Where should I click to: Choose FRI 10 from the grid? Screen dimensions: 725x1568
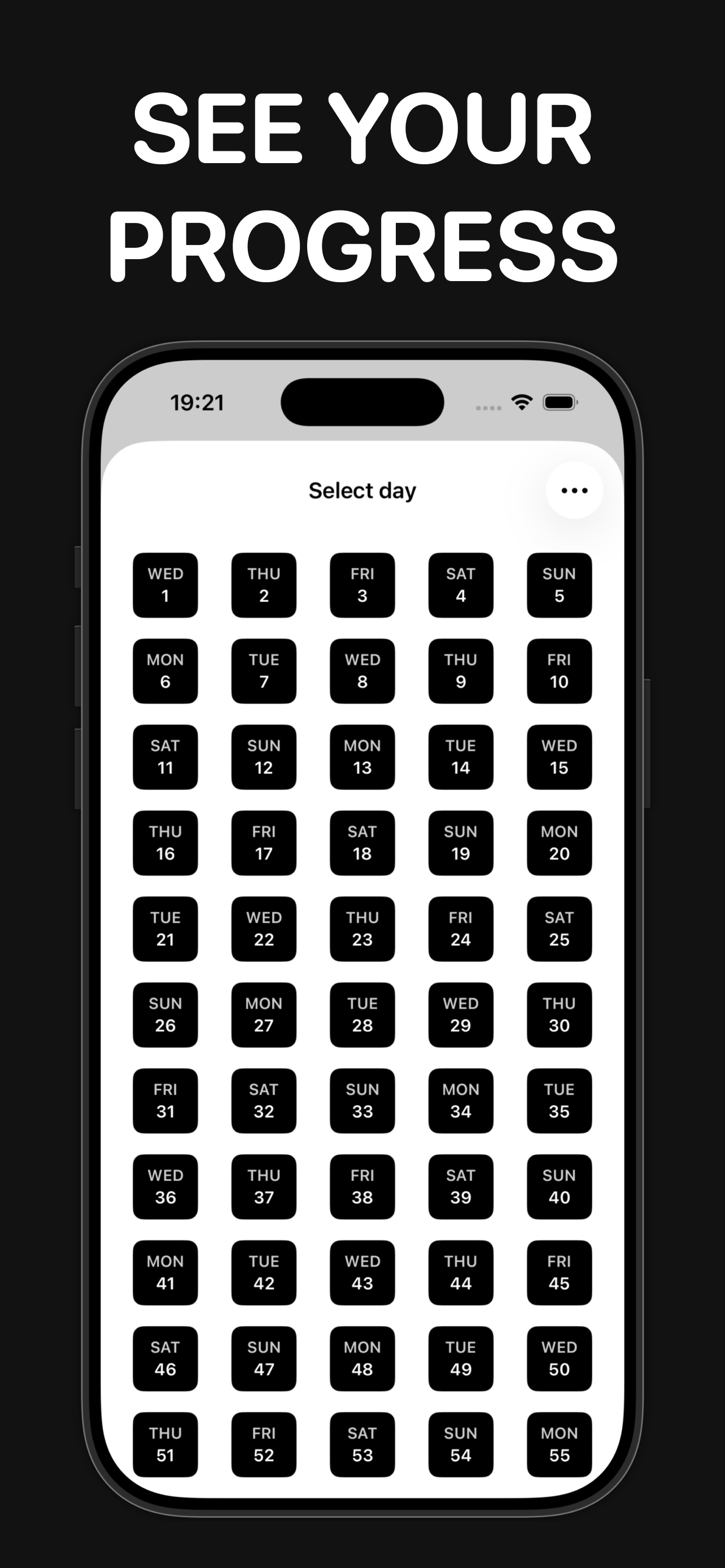click(x=559, y=671)
